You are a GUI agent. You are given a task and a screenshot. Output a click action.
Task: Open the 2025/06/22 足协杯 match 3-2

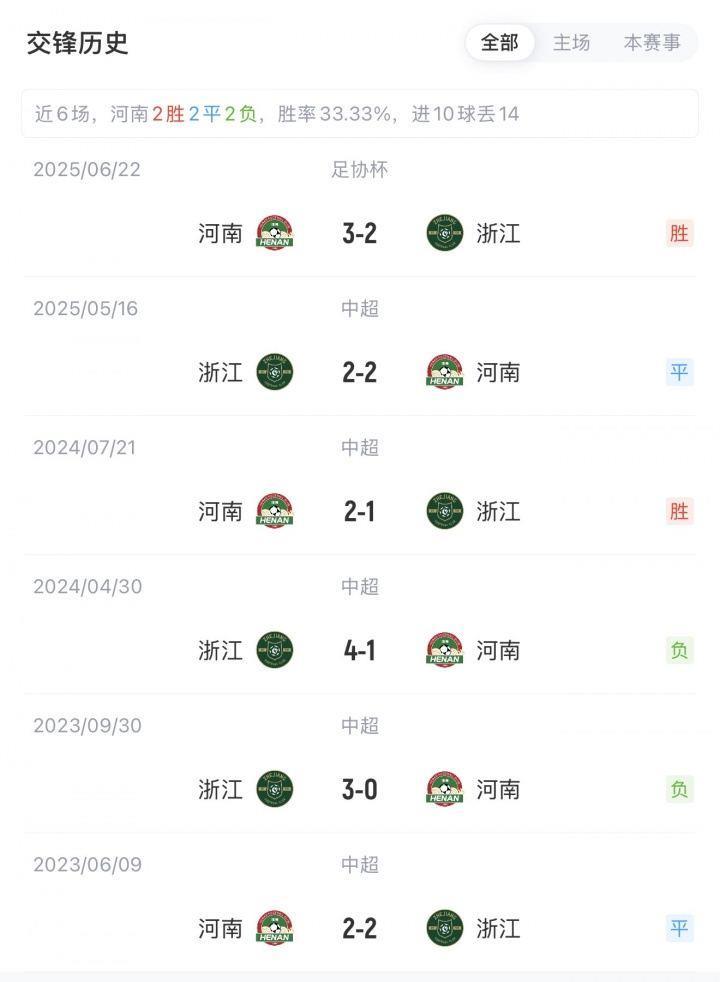tap(359, 234)
